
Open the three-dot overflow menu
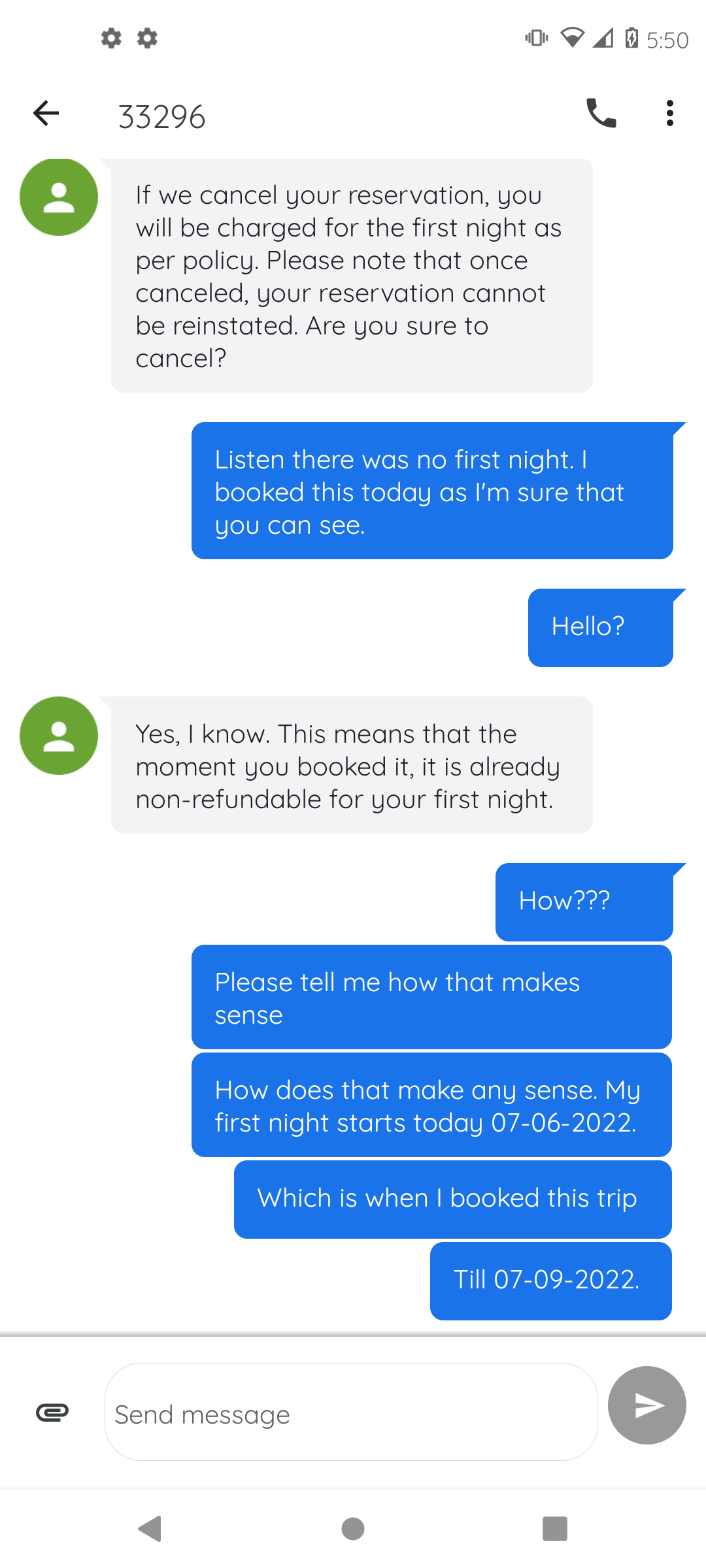(669, 112)
